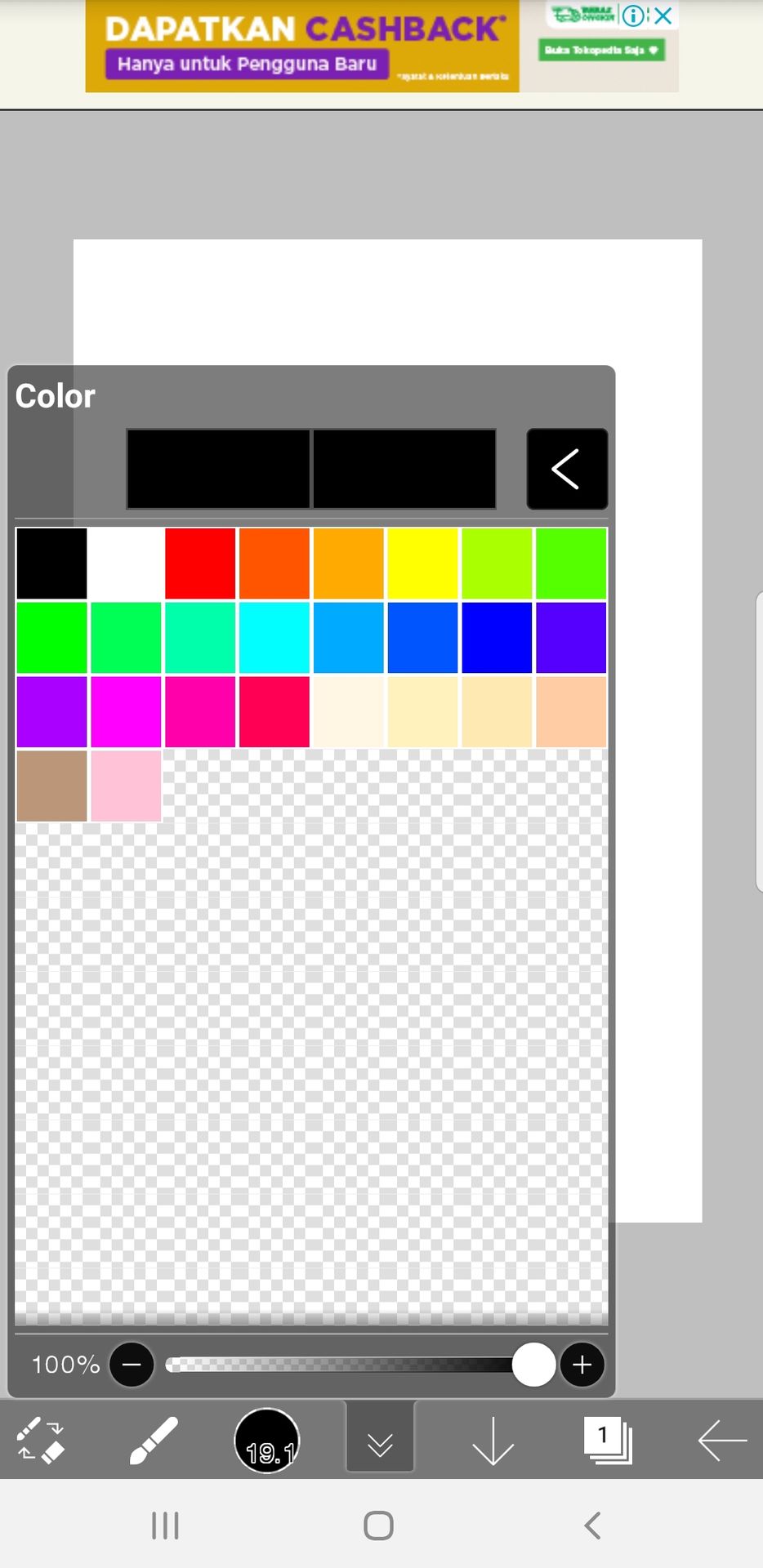Open the brush tool
763x1568 pixels.
click(x=154, y=1441)
